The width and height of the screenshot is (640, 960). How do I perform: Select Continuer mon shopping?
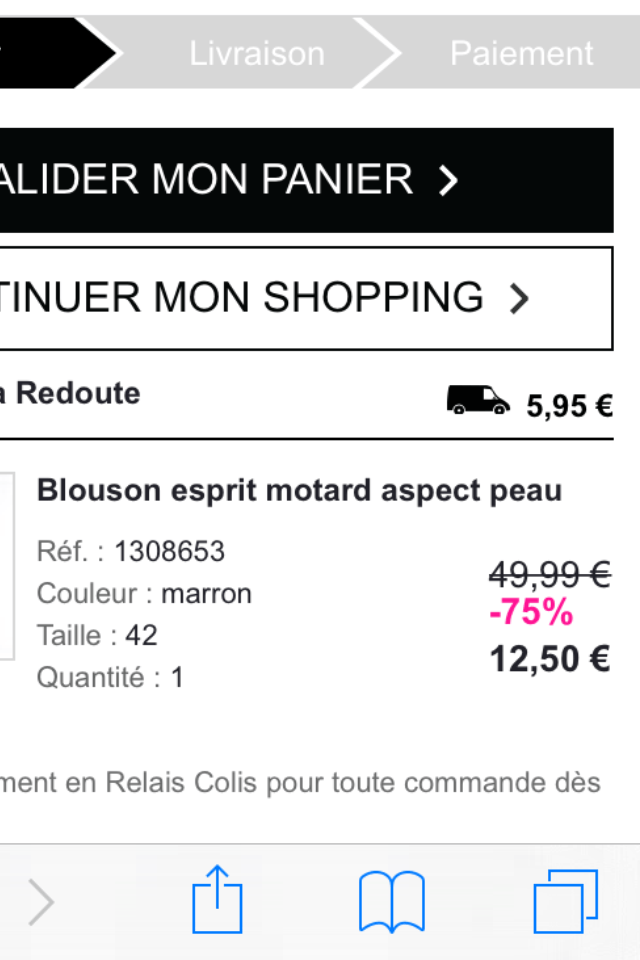300,298
